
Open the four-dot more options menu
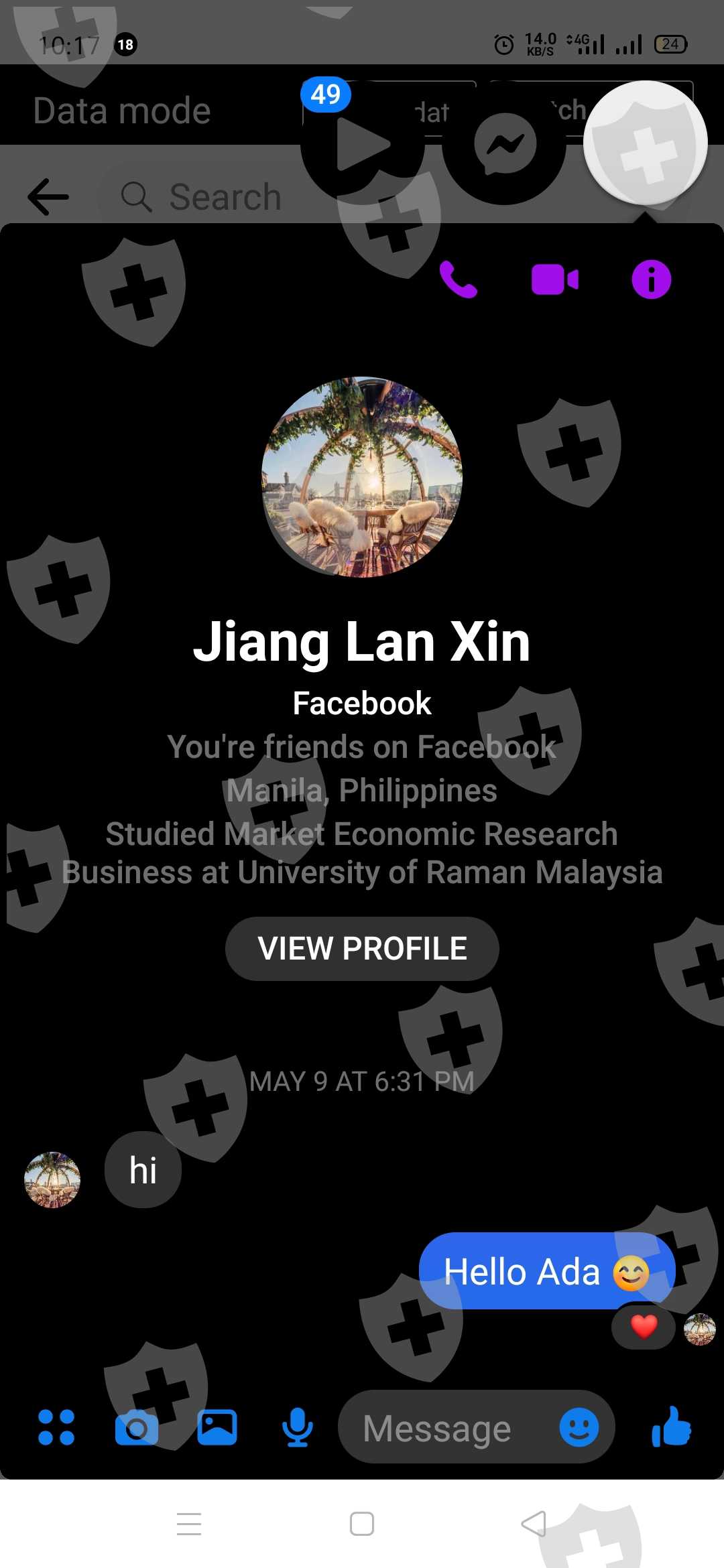coord(56,1427)
